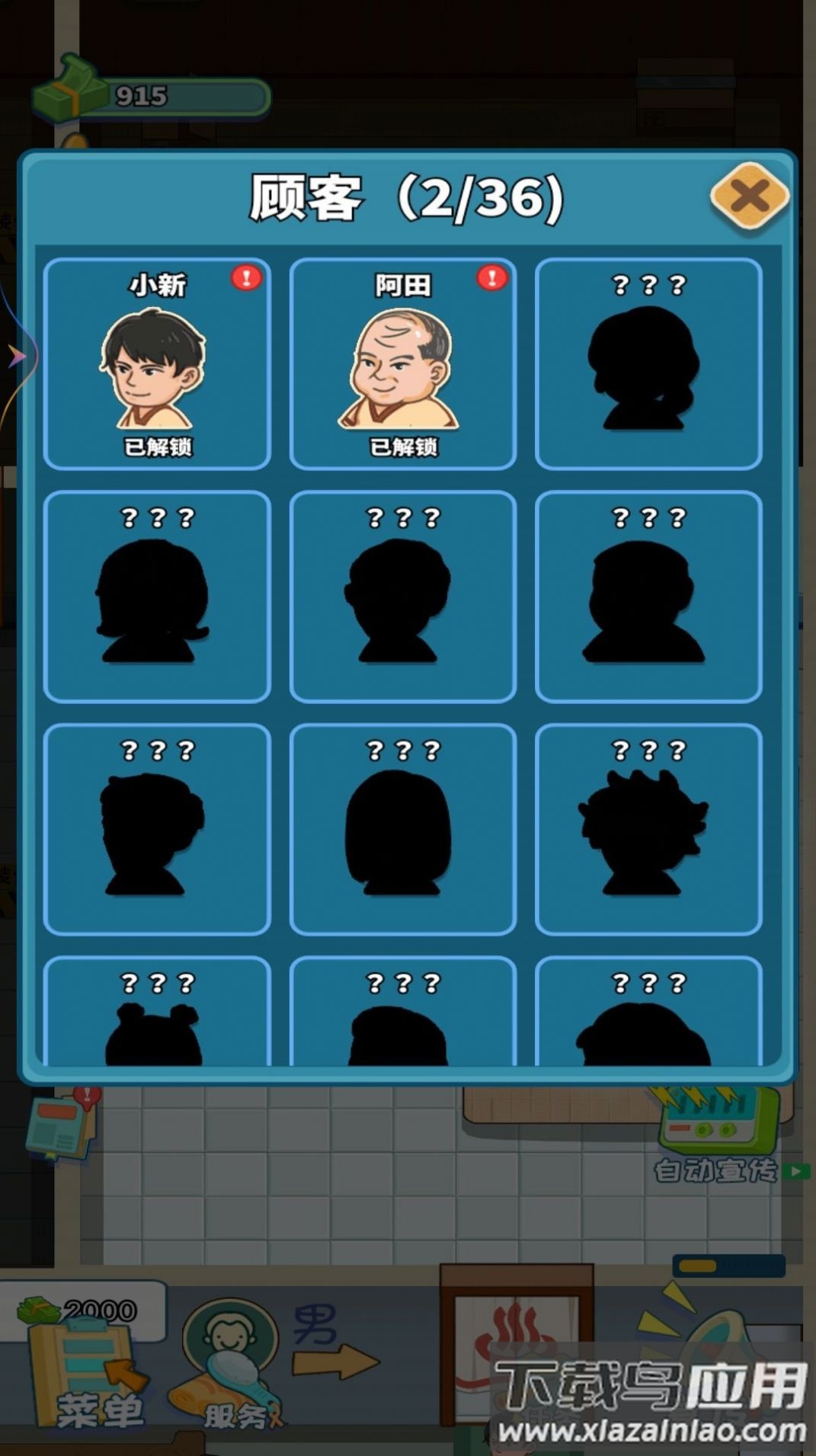Open customer card 阿田
The width and height of the screenshot is (816, 1456).
[402, 365]
